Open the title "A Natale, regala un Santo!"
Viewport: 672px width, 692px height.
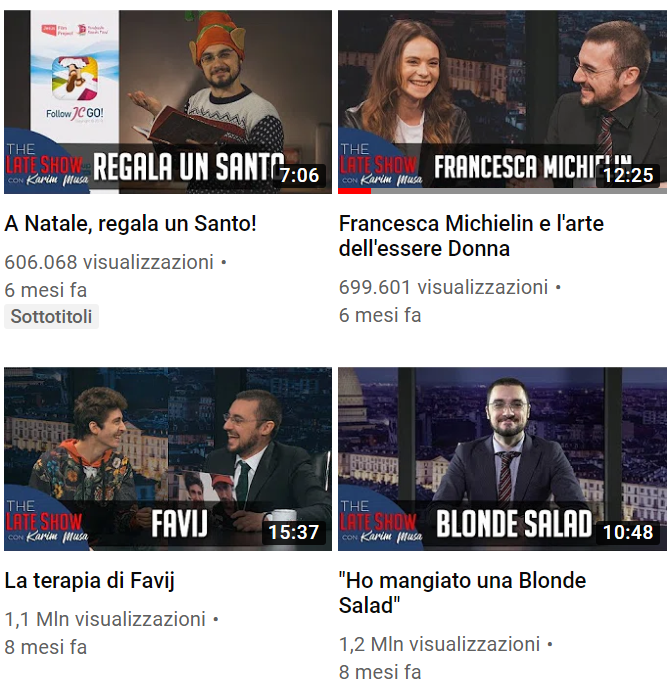coord(131,223)
